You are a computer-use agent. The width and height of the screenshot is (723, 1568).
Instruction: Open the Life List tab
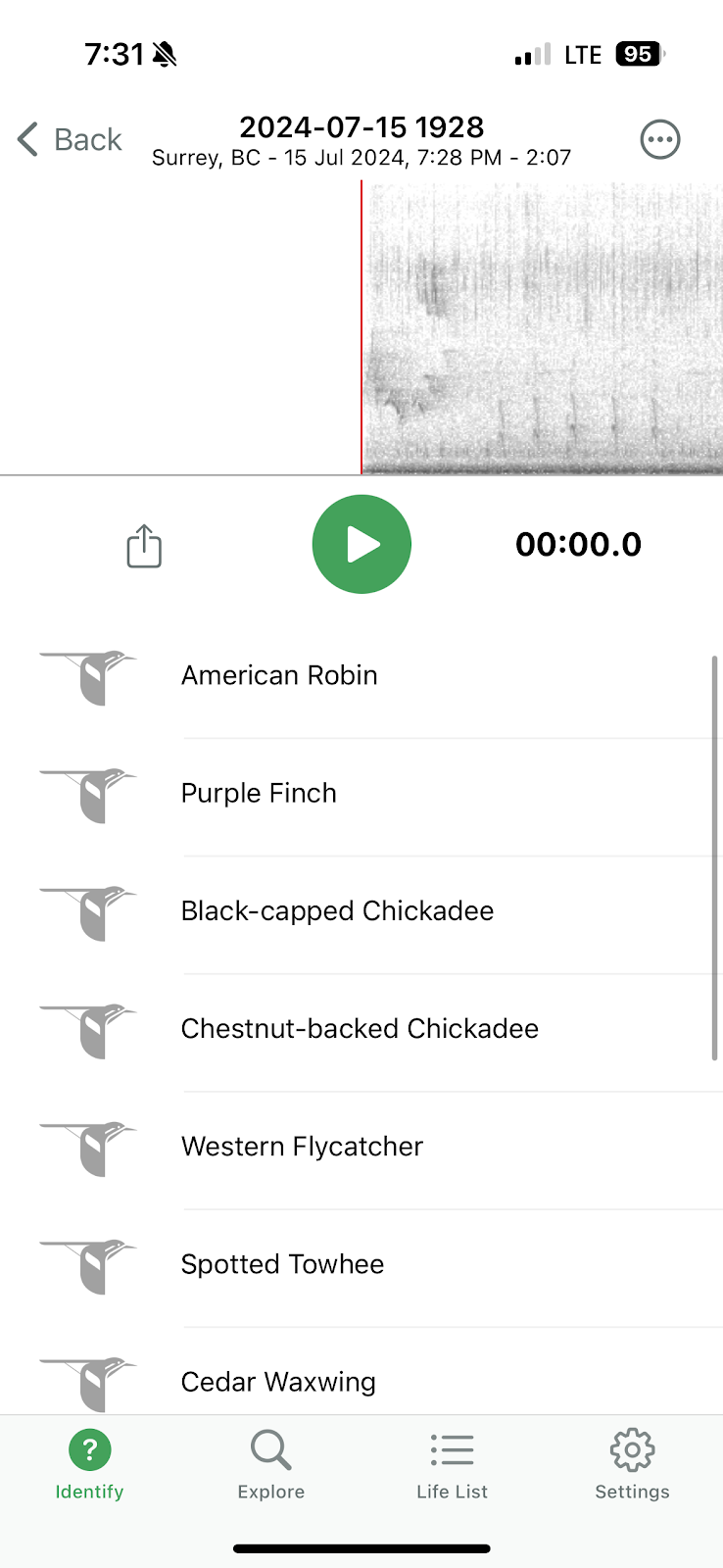[x=452, y=1465]
